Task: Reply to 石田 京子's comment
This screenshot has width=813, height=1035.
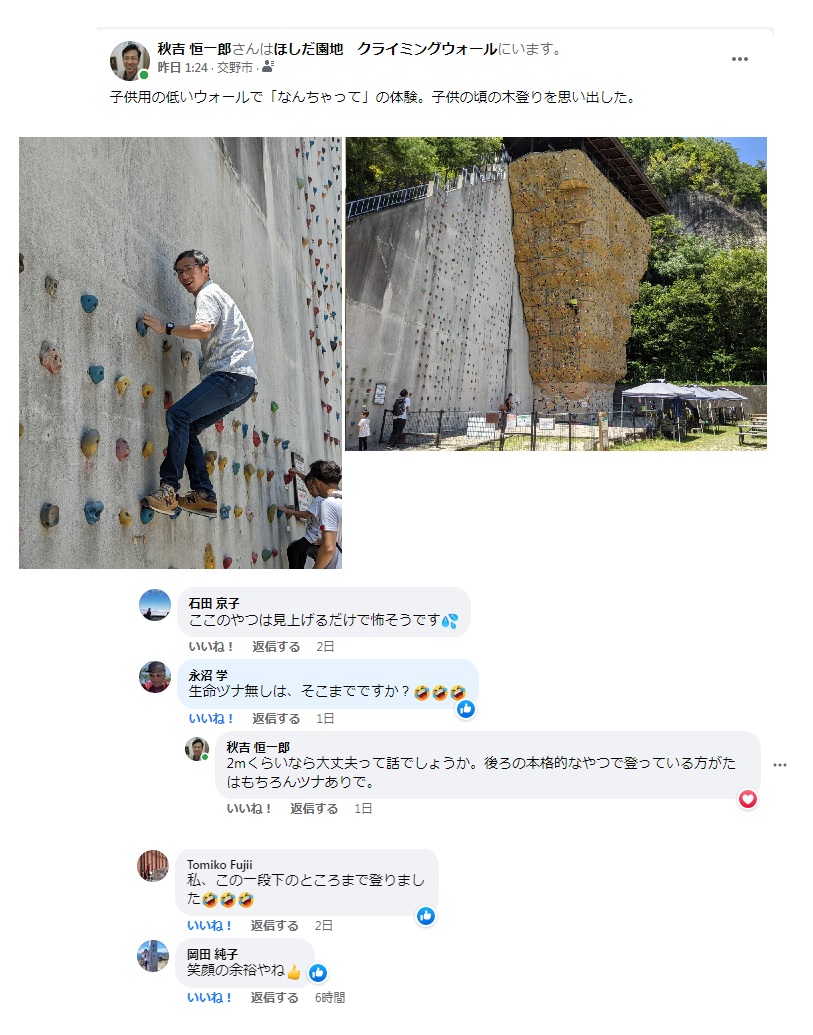Action: tap(275, 646)
